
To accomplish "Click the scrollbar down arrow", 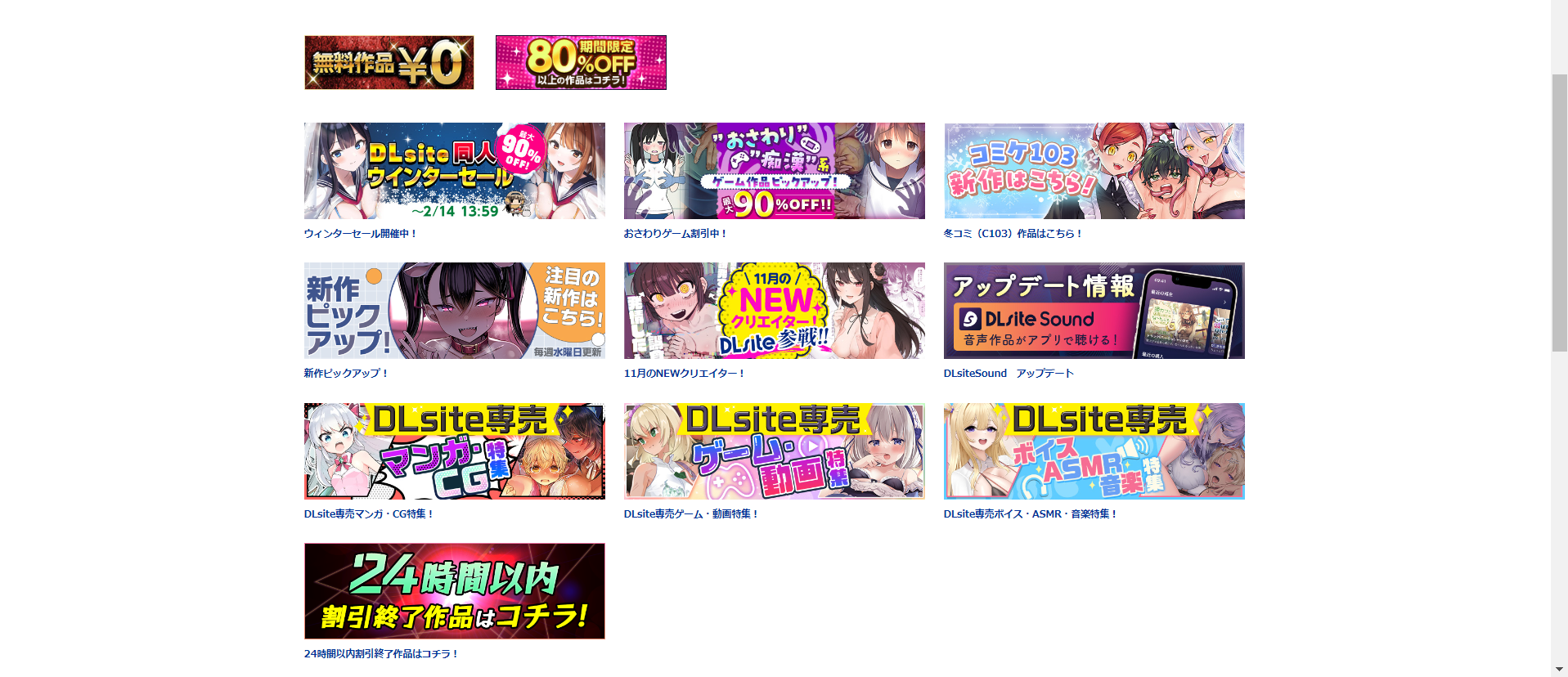I will (1559, 670).
